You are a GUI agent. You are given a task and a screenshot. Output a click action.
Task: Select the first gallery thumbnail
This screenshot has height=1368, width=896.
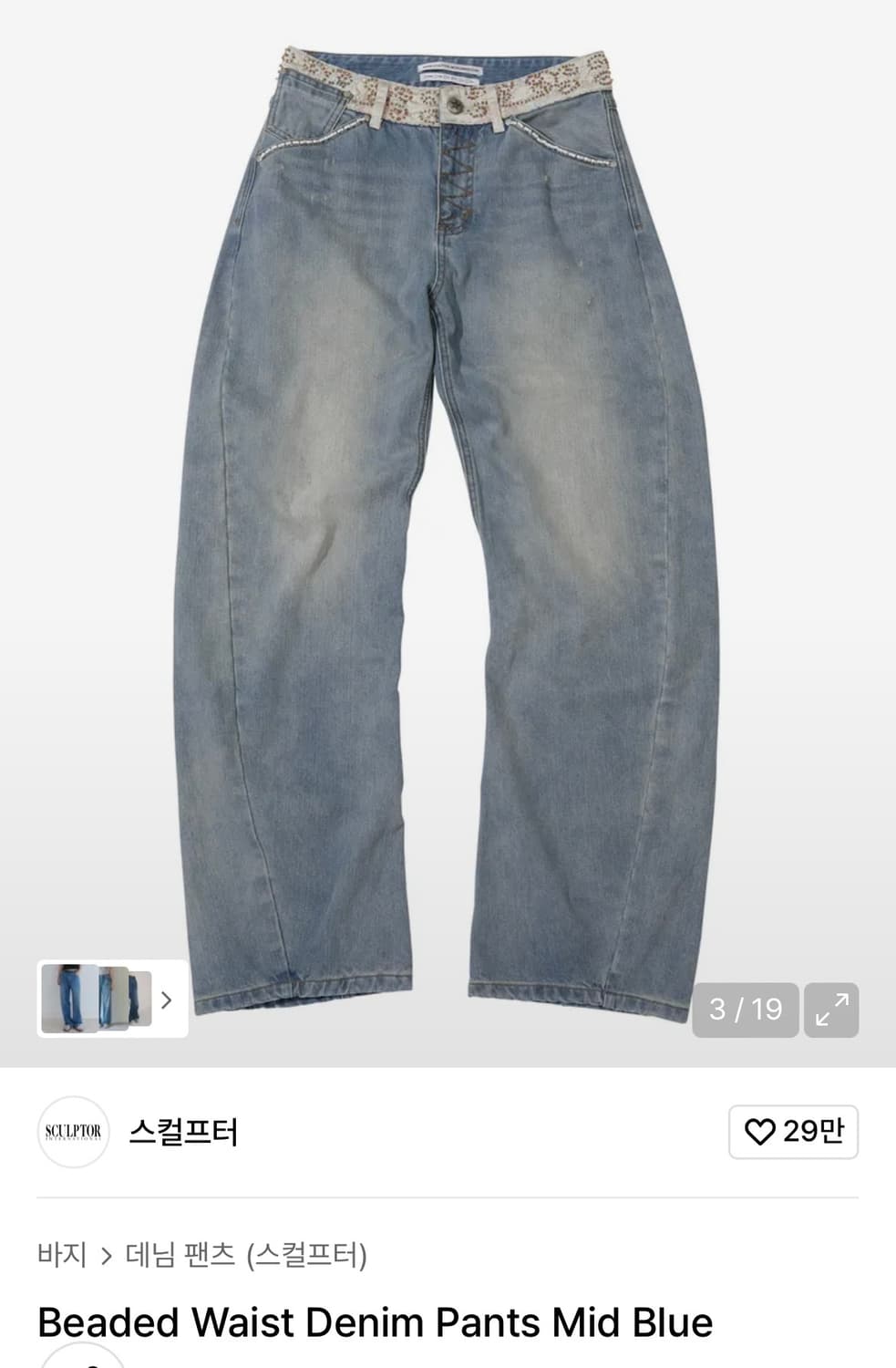click(68, 999)
